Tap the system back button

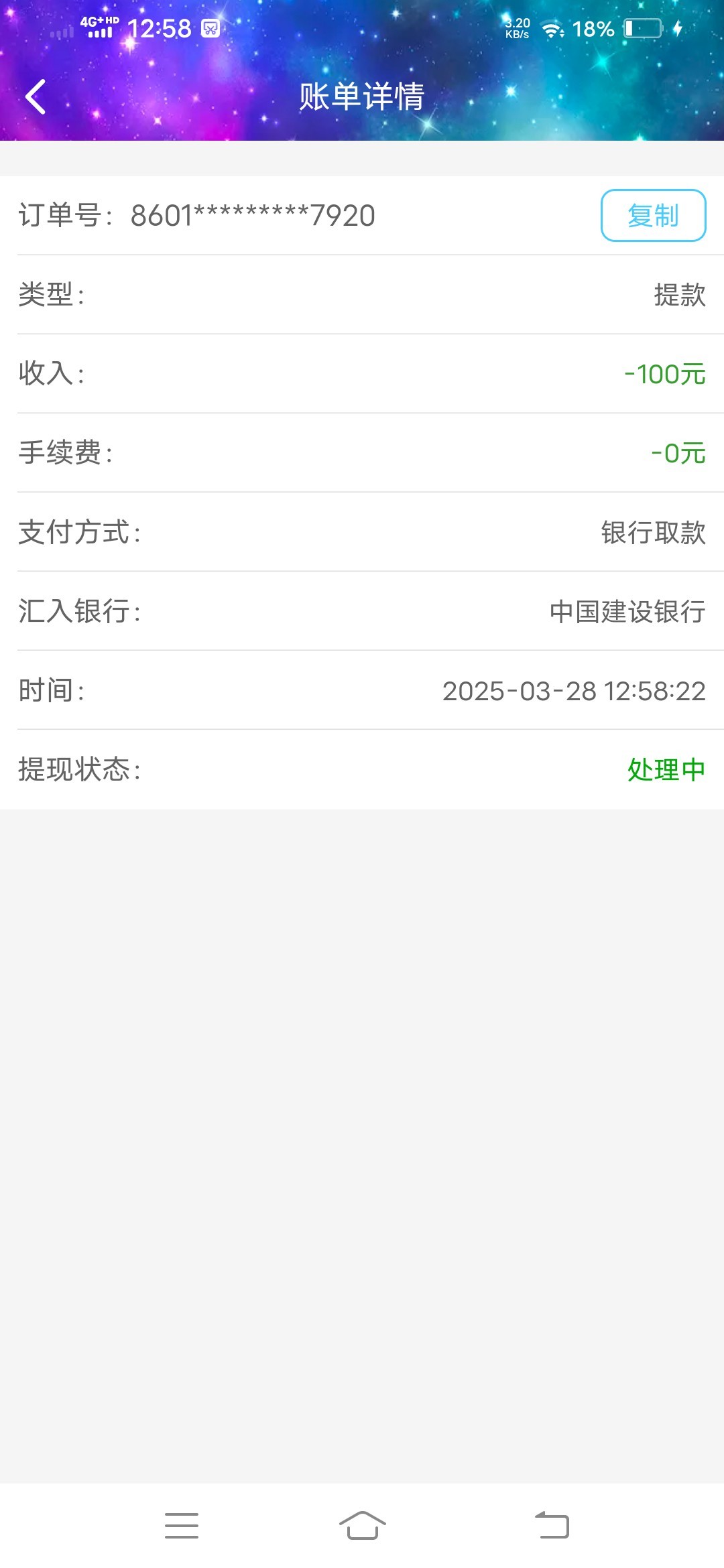552,1525
